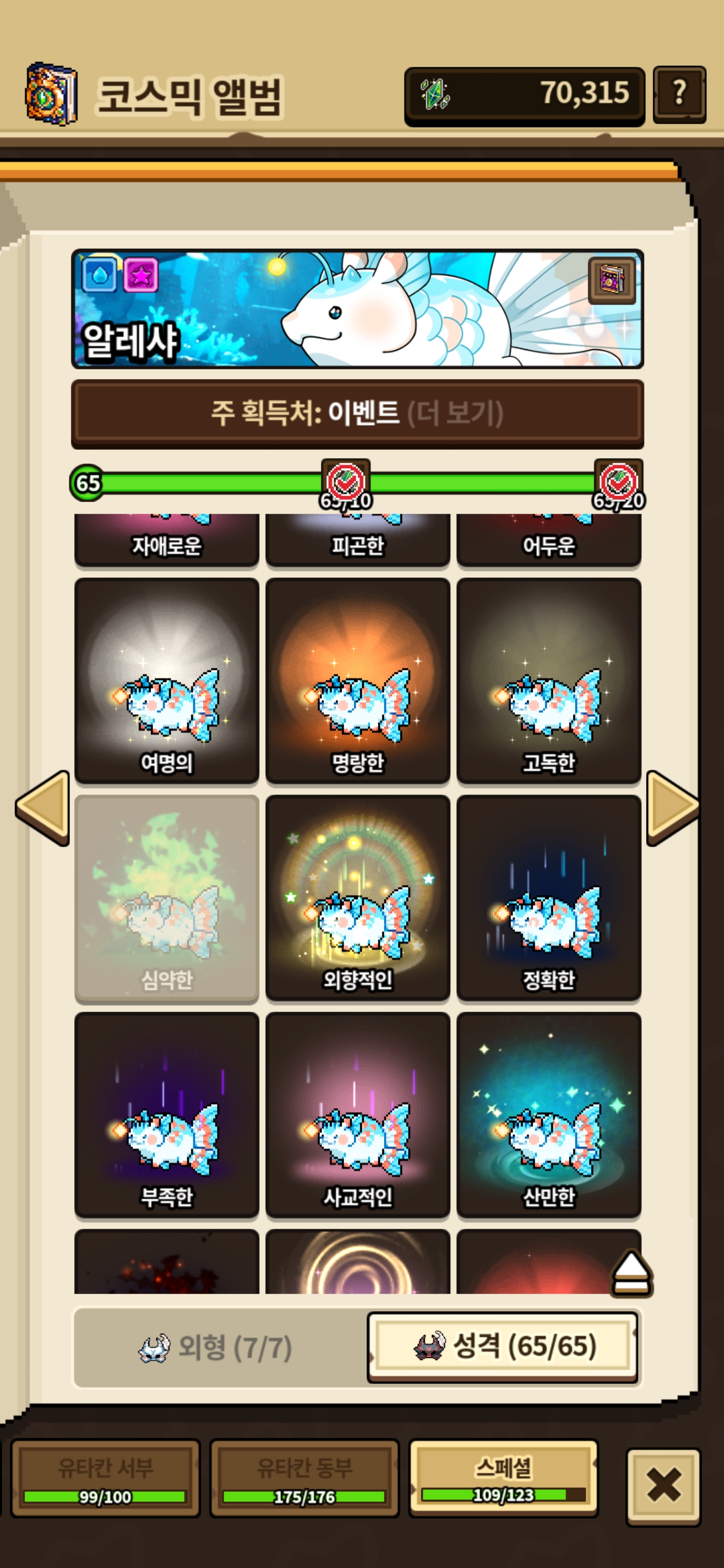Select the 정확한 personality card
Viewport: 724px width, 1568px height.
click(x=549, y=898)
